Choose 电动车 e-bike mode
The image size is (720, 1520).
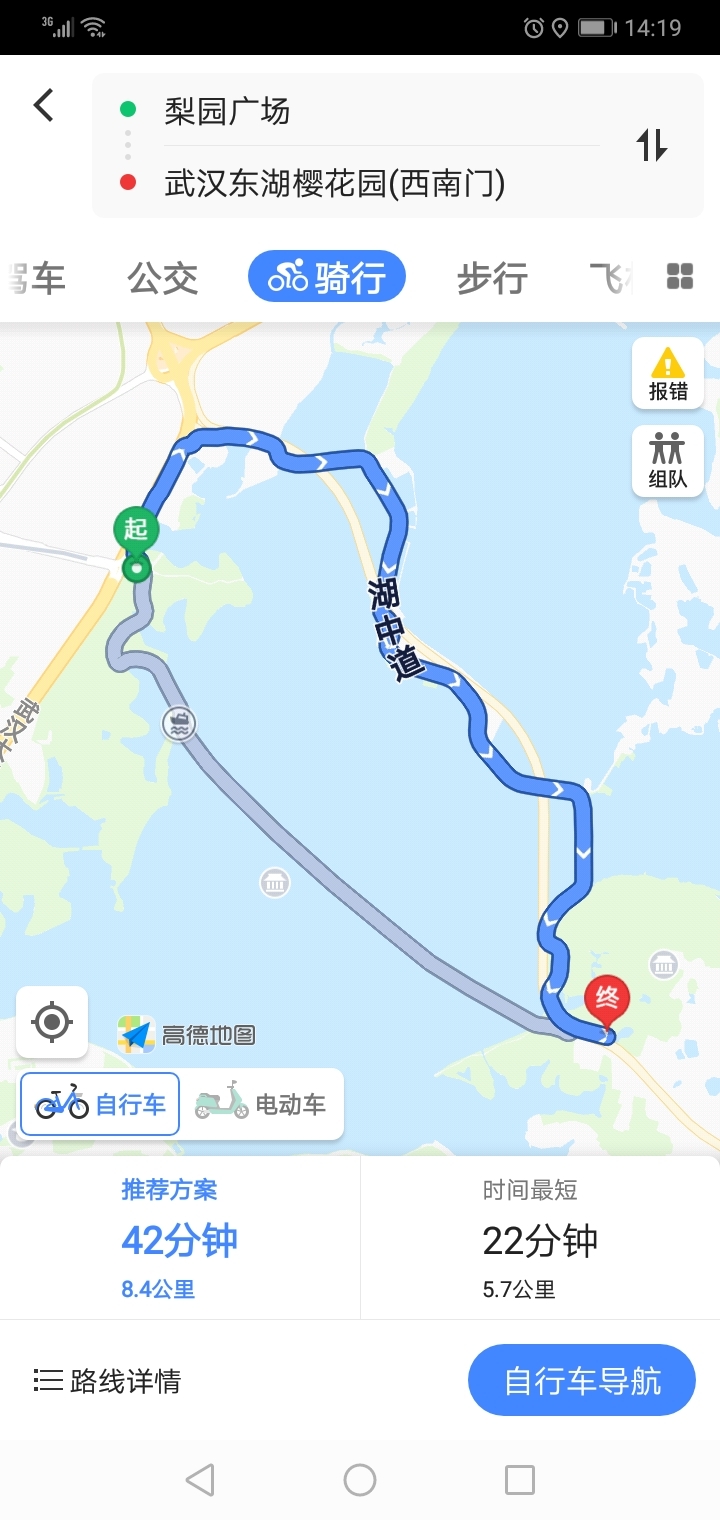pyautogui.click(x=262, y=1104)
